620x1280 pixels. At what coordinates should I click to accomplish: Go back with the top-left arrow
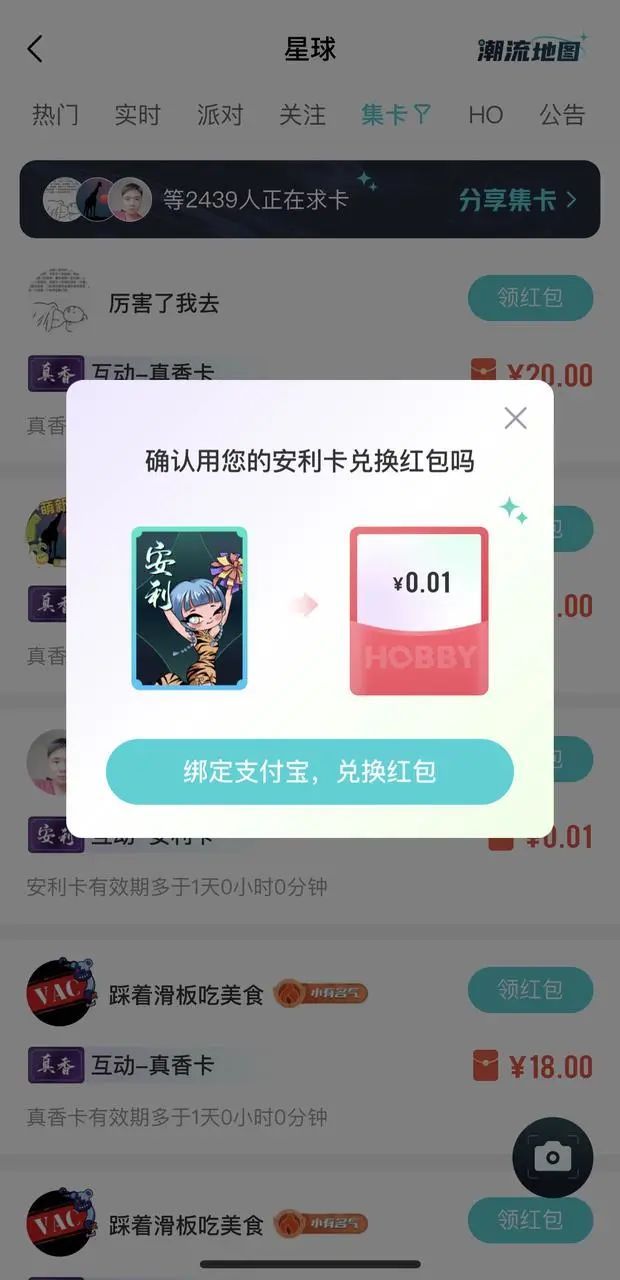coord(36,49)
